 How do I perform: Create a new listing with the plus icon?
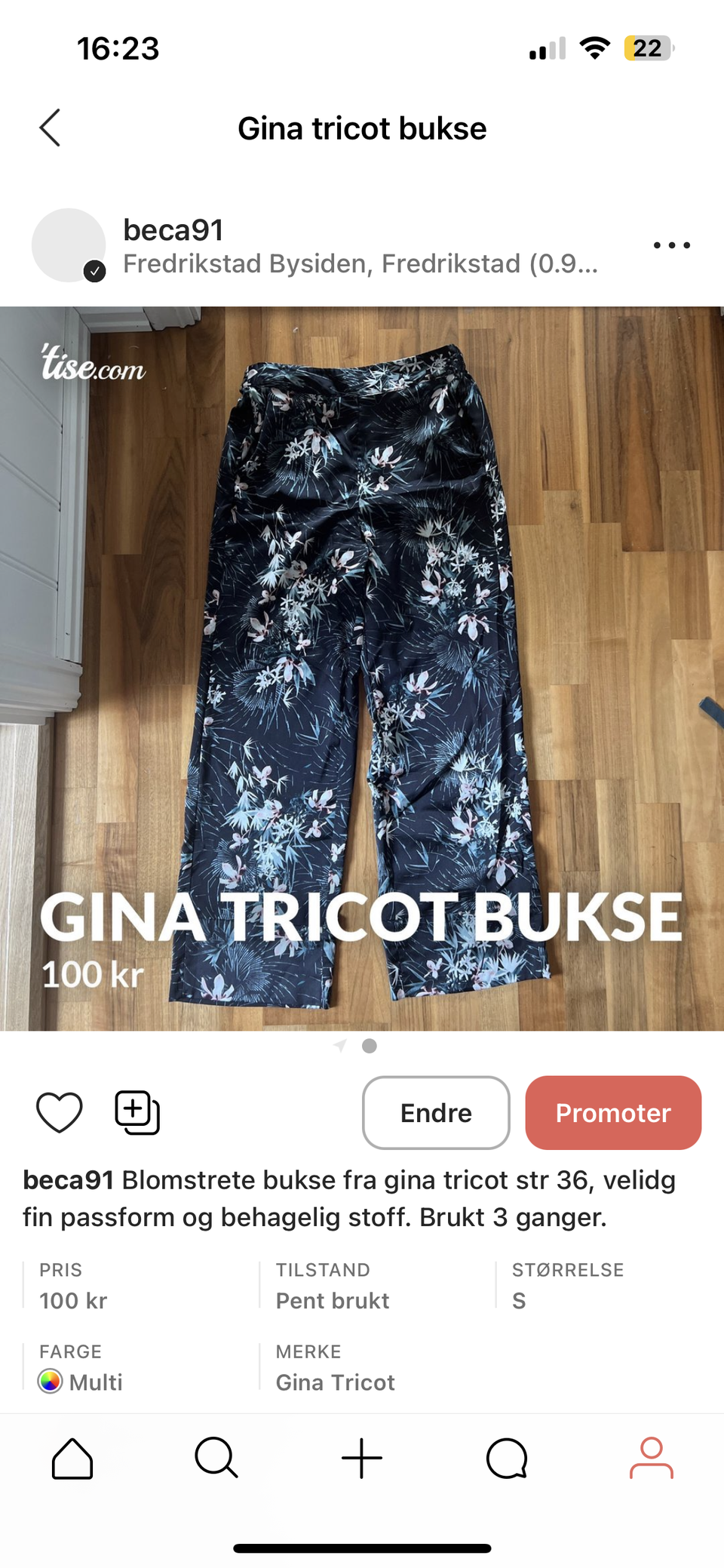click(x=361, y=1458)
